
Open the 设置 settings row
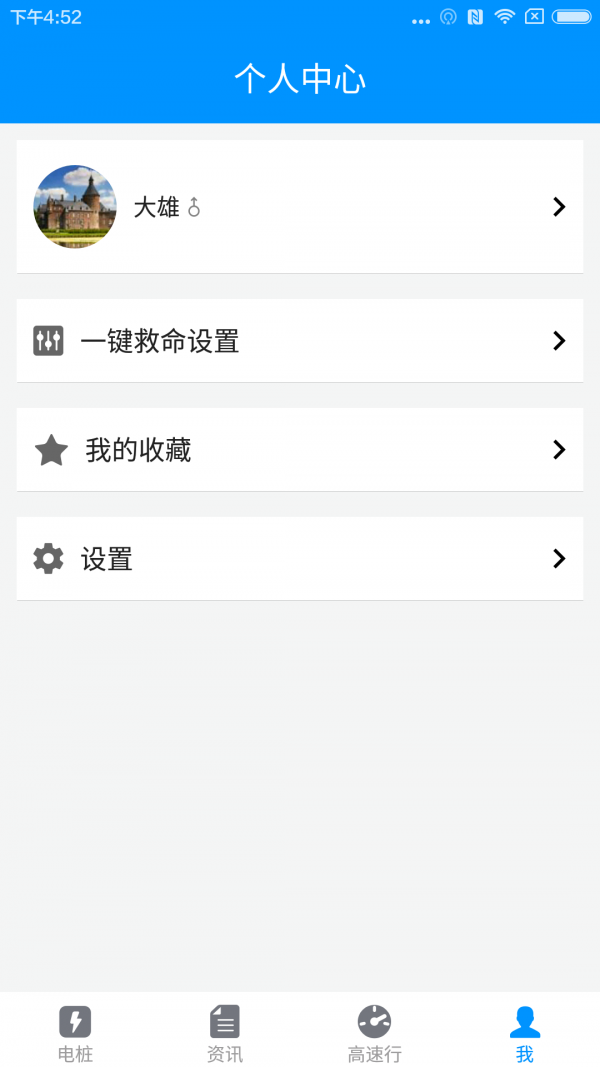coord(300,559)
